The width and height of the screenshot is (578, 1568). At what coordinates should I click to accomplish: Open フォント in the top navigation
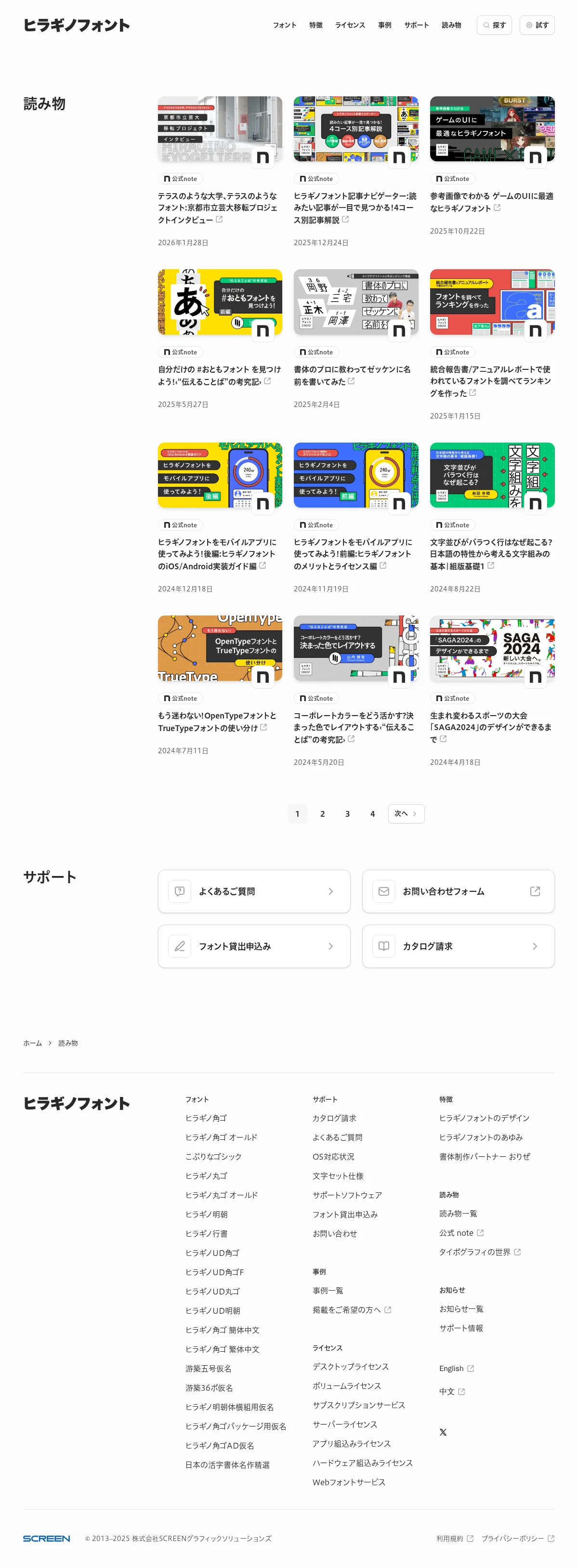pyautogui.click(x=285, y=25)
